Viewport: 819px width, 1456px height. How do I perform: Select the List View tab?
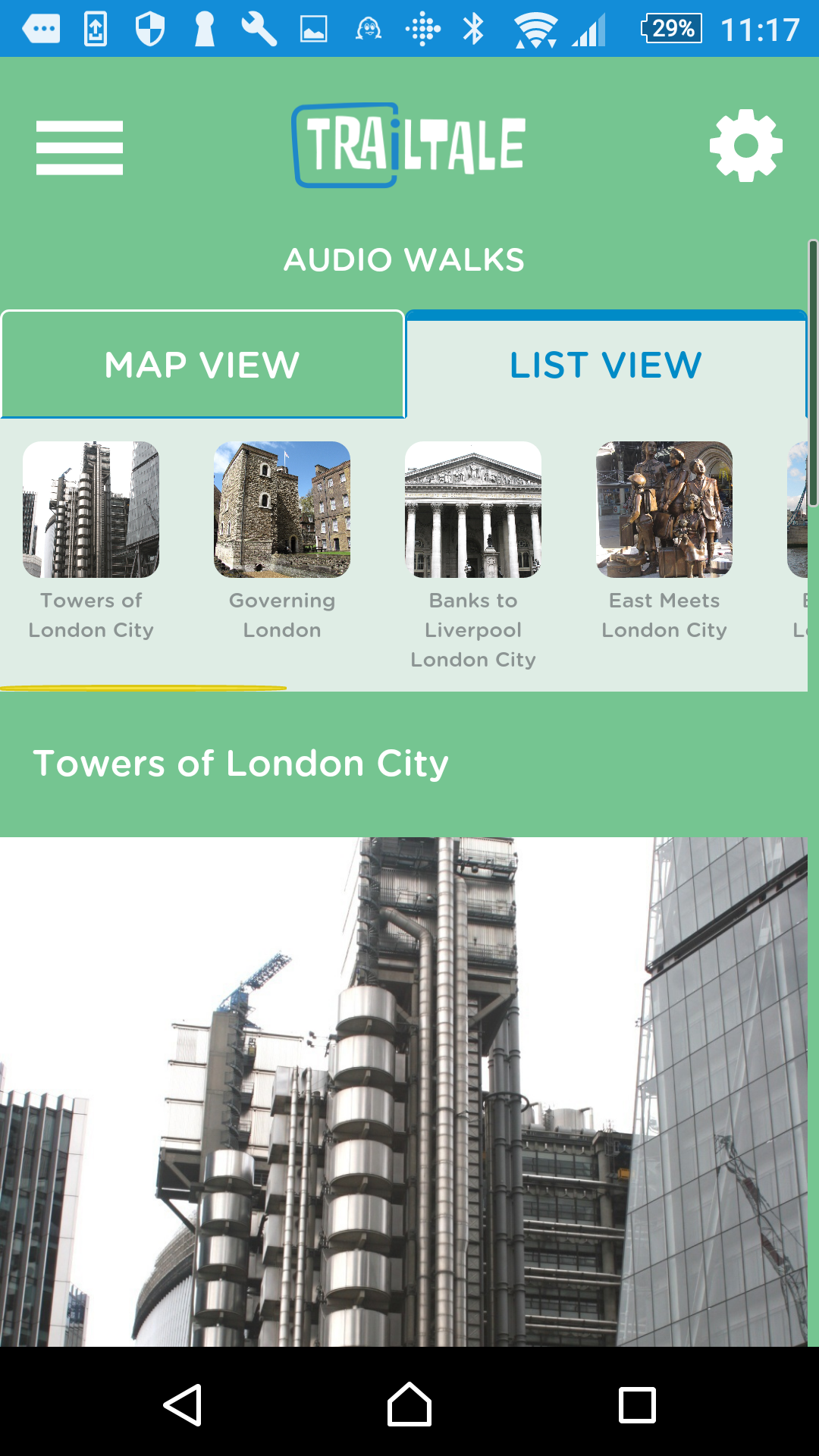pyautogui.click(x=606, y=365)
